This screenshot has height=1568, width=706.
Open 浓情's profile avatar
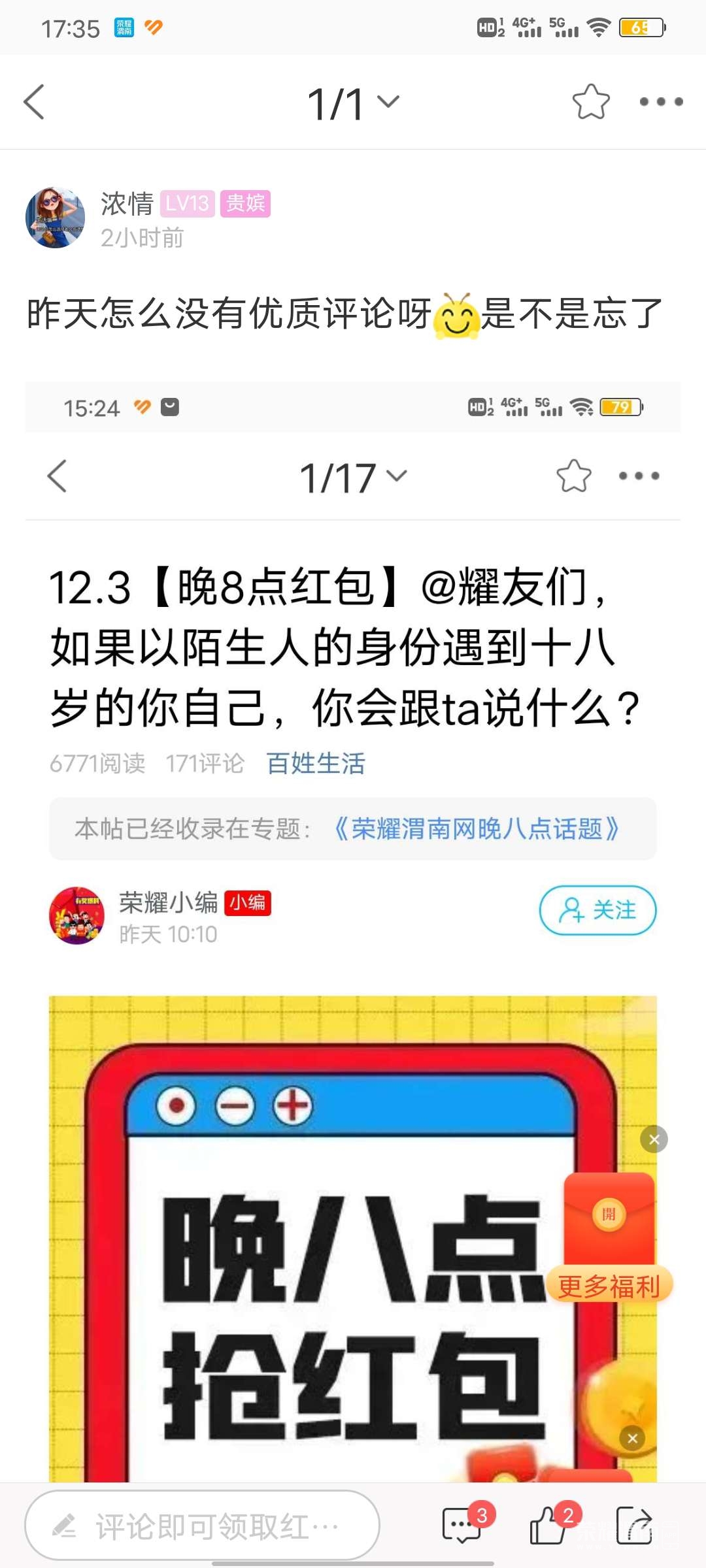[x=55, y=218]
